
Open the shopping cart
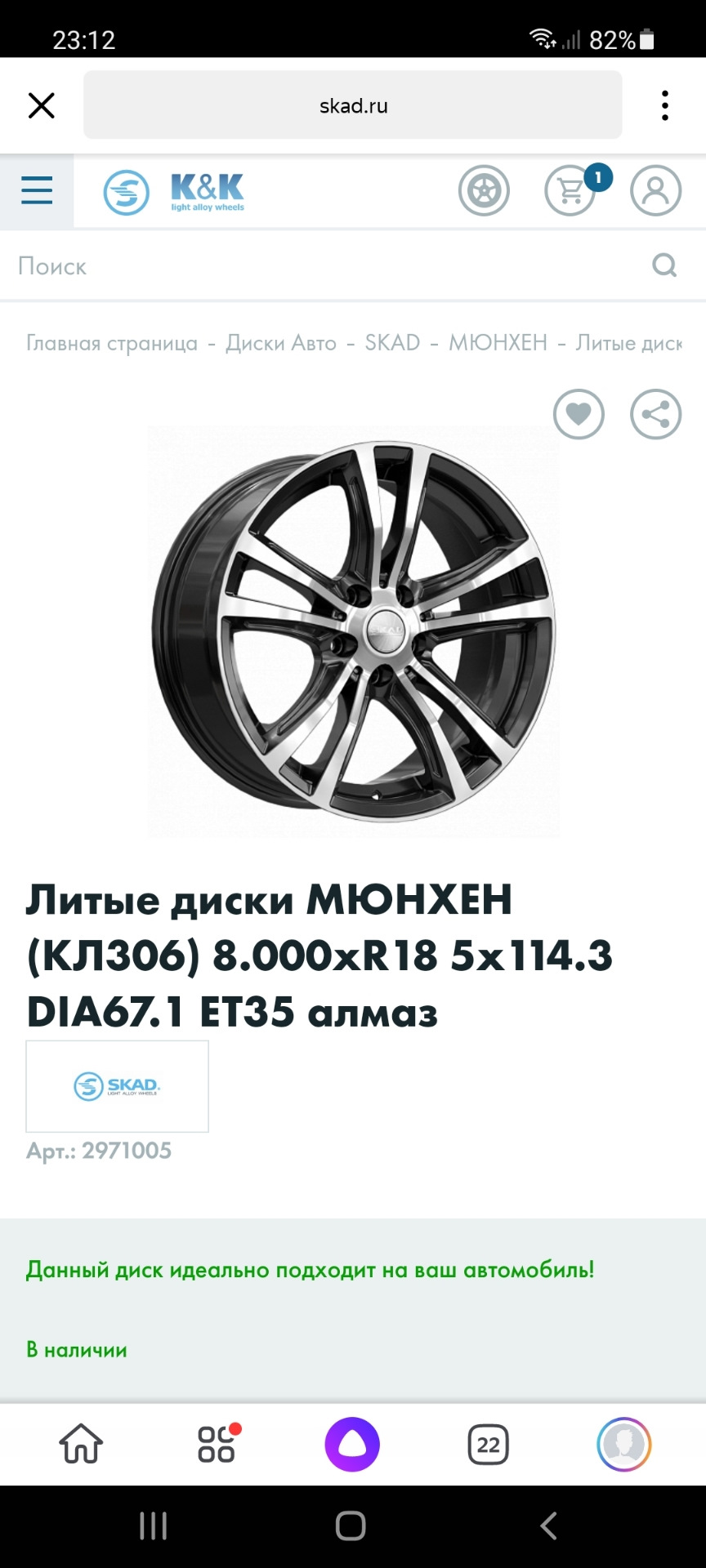570,191
